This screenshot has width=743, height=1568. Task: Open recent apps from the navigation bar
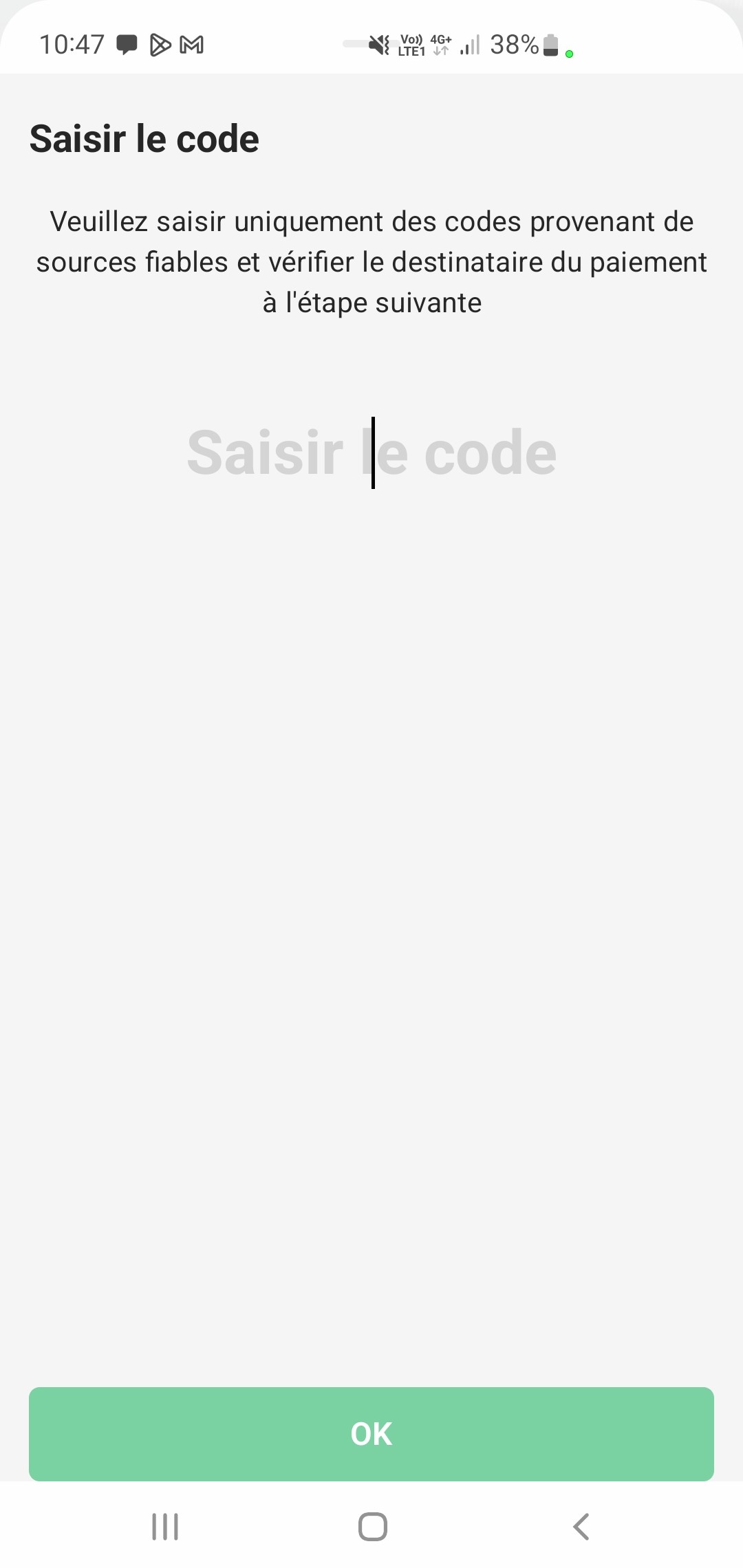165,1527
